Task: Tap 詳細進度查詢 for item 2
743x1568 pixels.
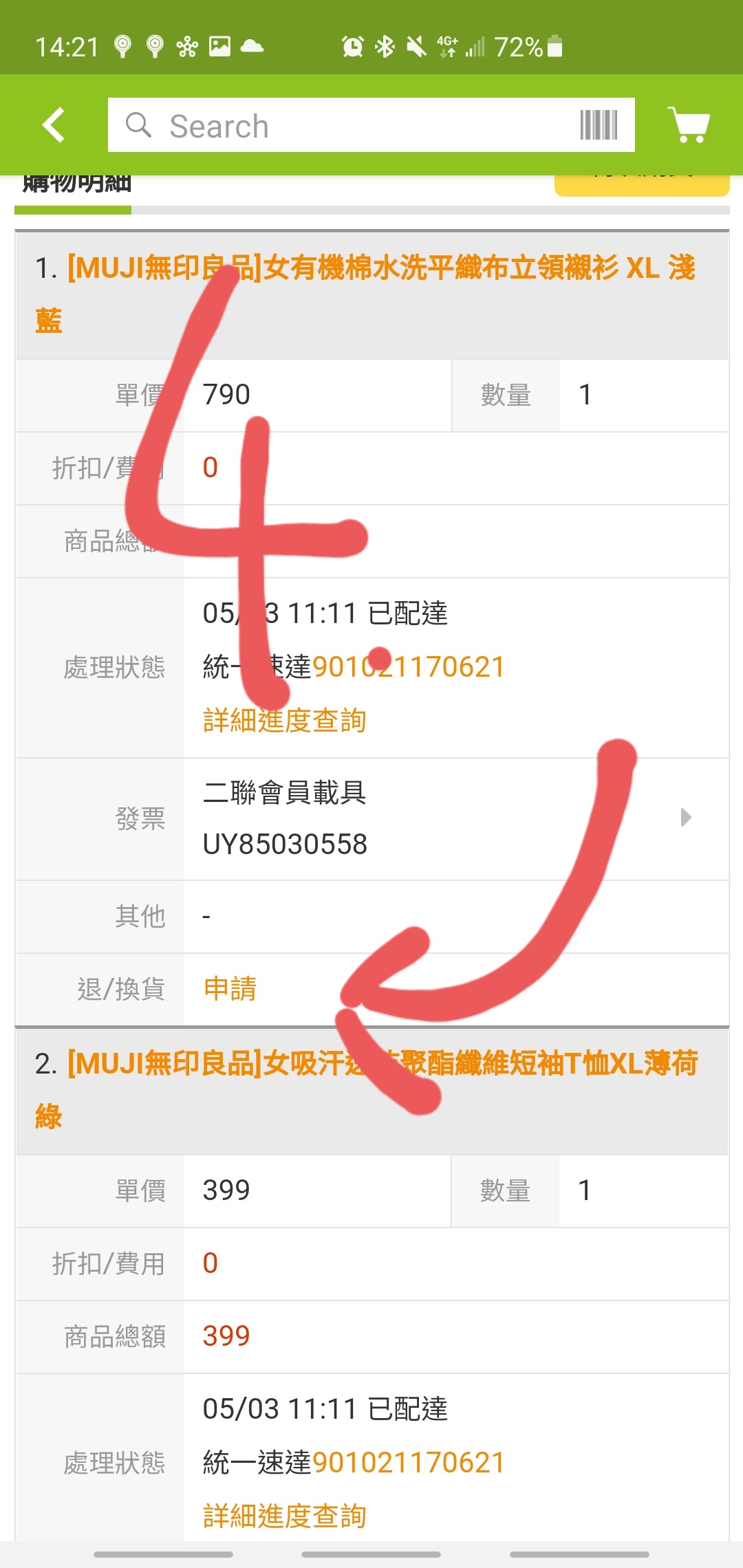Action: (x=284, y=1516)
